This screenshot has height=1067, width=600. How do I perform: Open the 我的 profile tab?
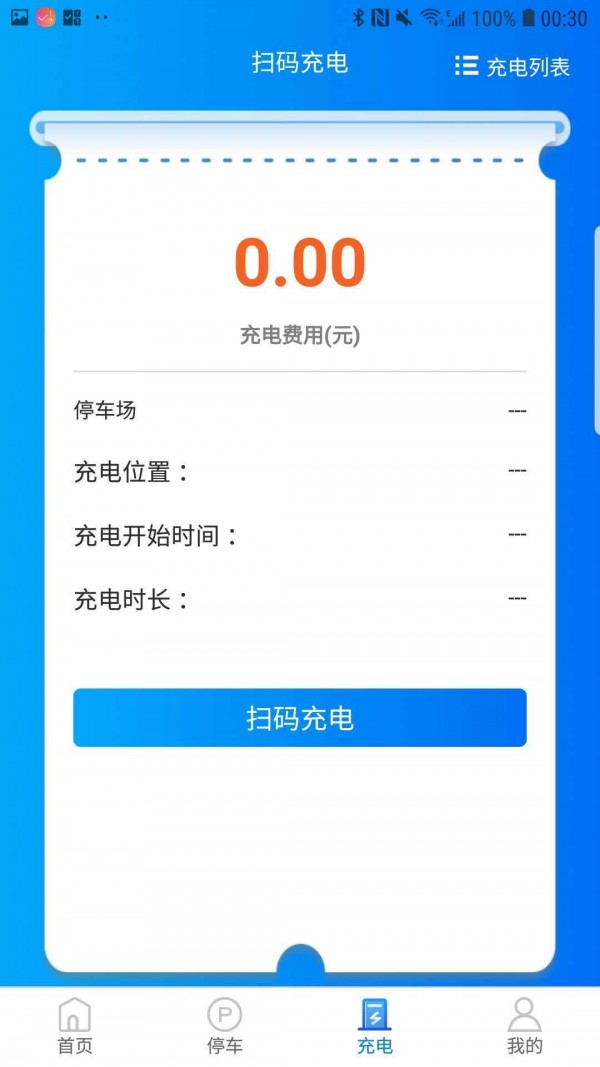[x=524, y=1026]
